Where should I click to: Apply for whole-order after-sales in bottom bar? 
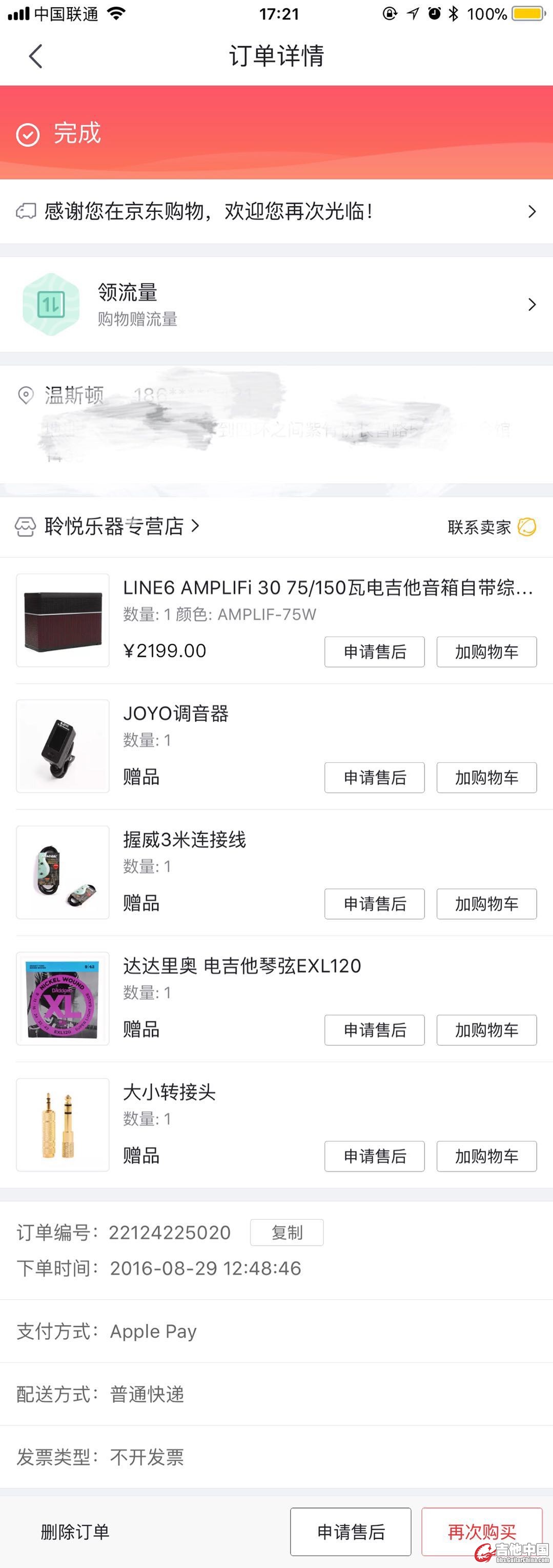[x=351, y=1532]
